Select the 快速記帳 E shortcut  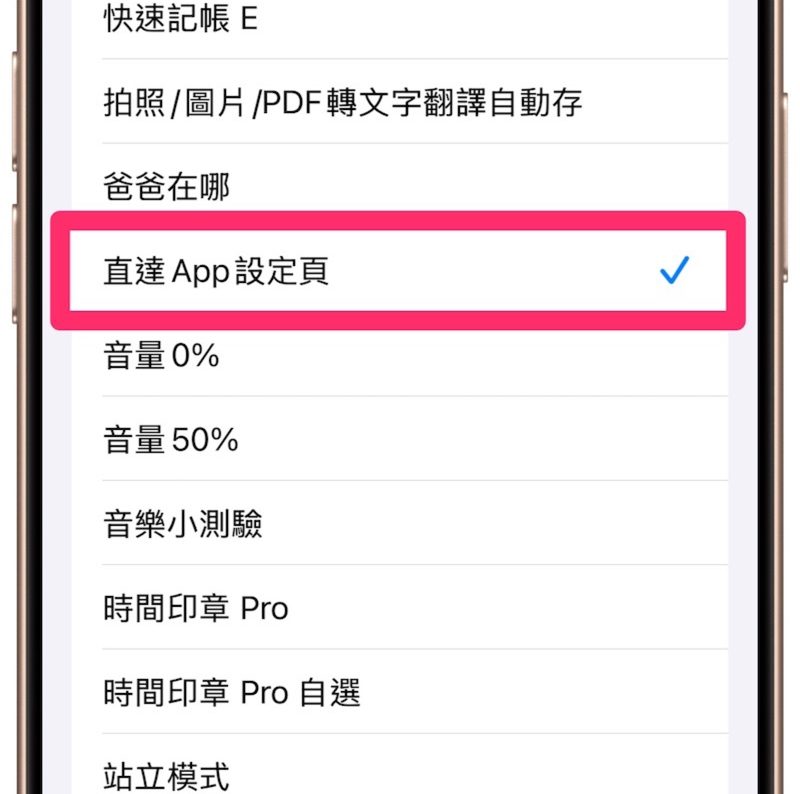point(180,19)
